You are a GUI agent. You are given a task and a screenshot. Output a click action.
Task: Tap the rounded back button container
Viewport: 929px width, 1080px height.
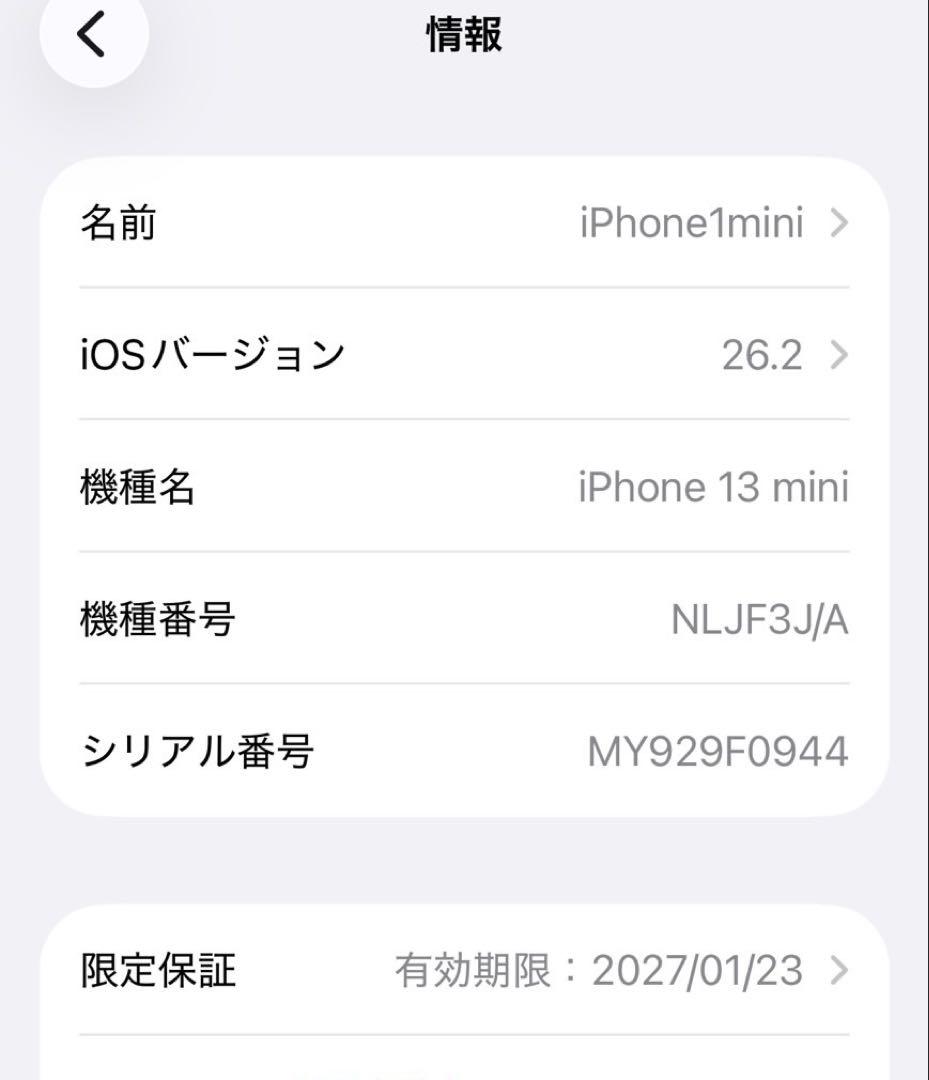coord(92,33)
